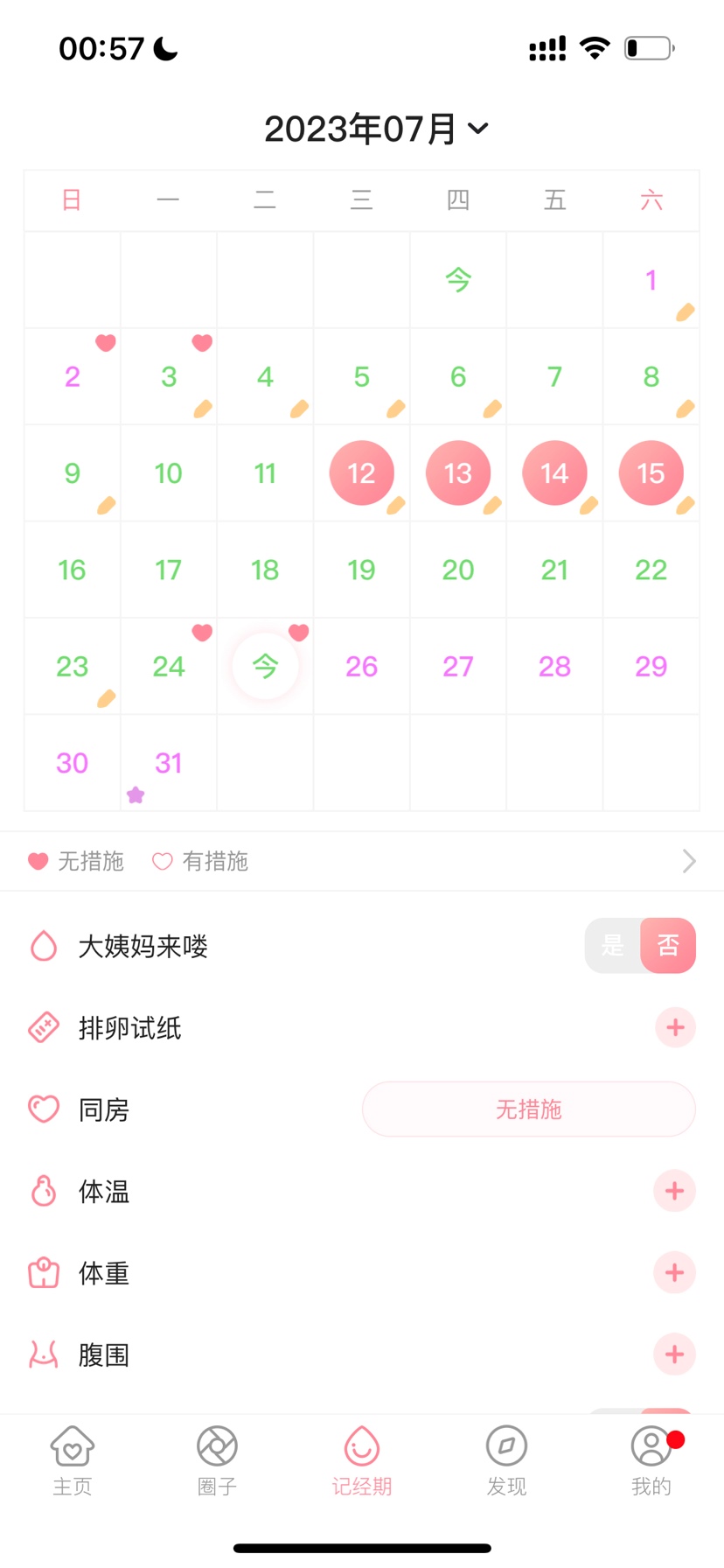Select July 31 on the calendar

coord(169,763)
